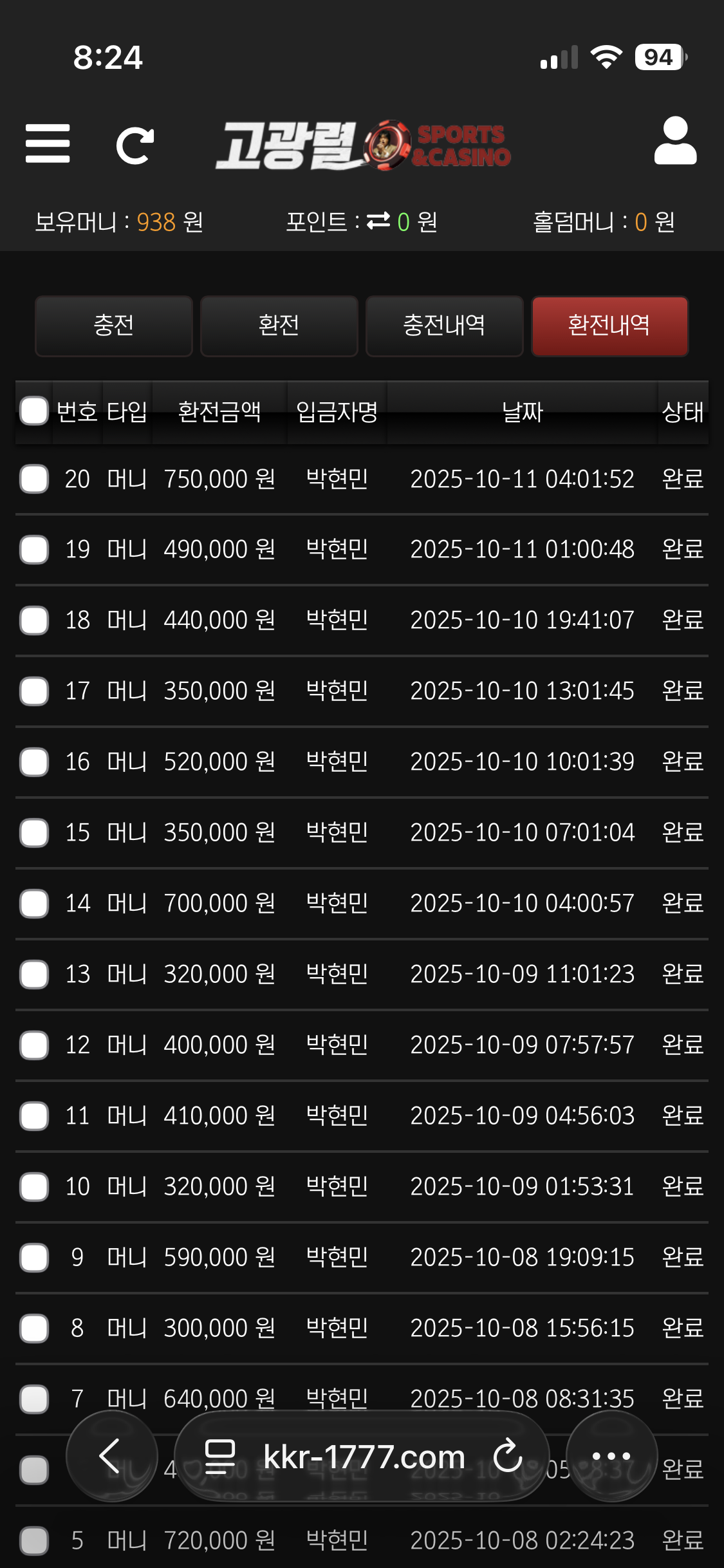Tap the point transfer arrows icon
Viewport: 724px width, 1568px height.
pyautogui.click(x=378, y=221)
